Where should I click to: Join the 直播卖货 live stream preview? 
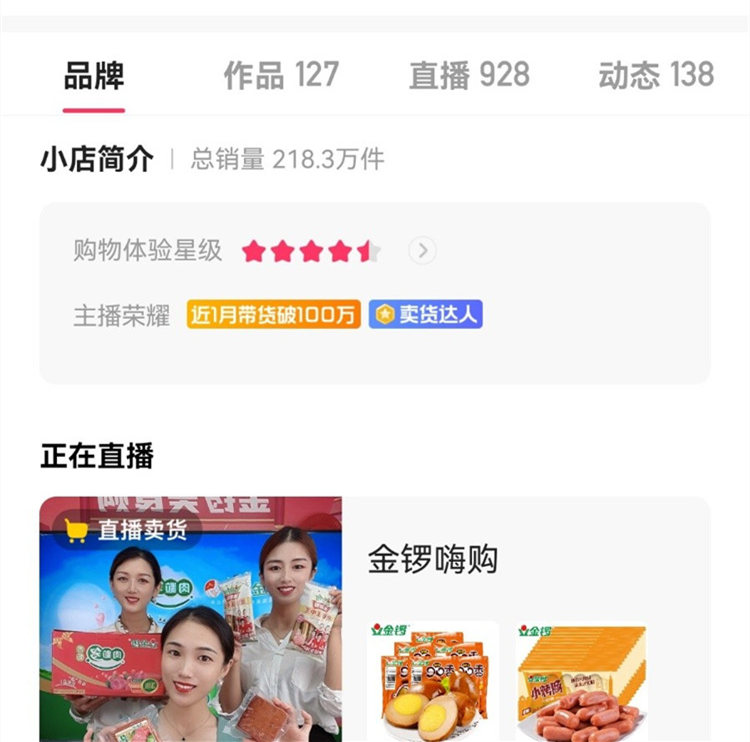click(191, 620)
